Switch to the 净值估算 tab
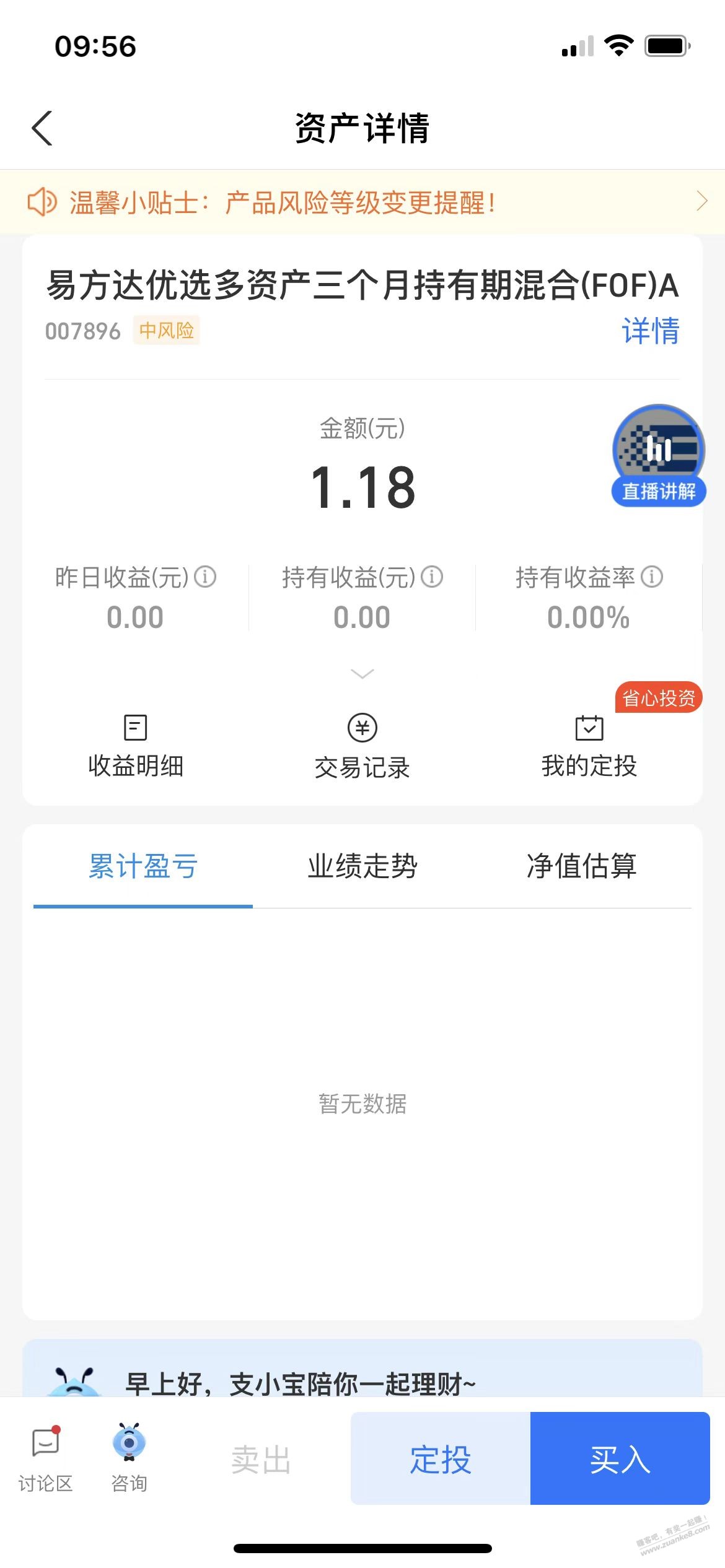This screenshot has width=725, height=1568. pyautogui.click(x=581, y=866)
